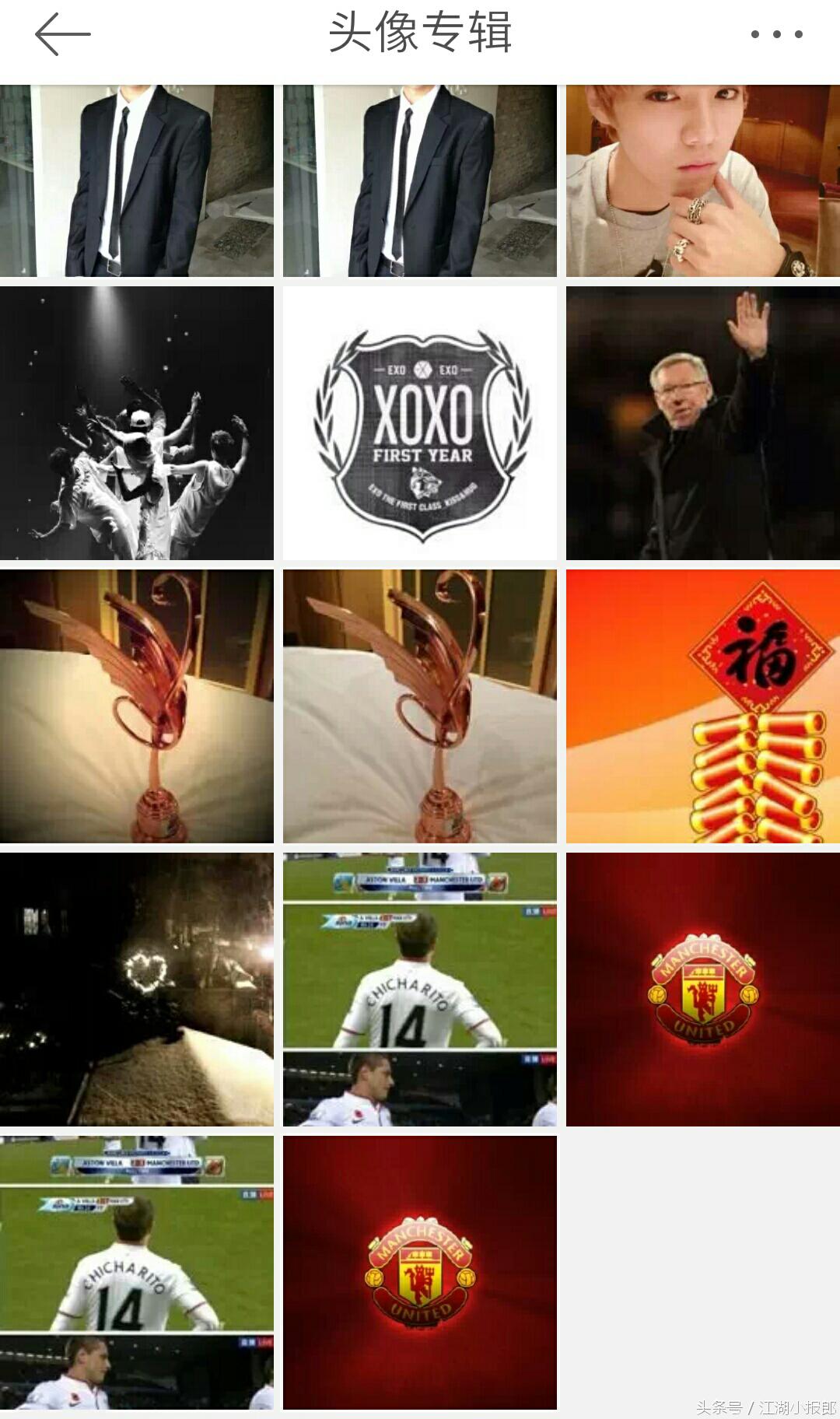Open the heart-shaped lights night photo
Screen dimensions: 840x1419
[x=137, y=990]
